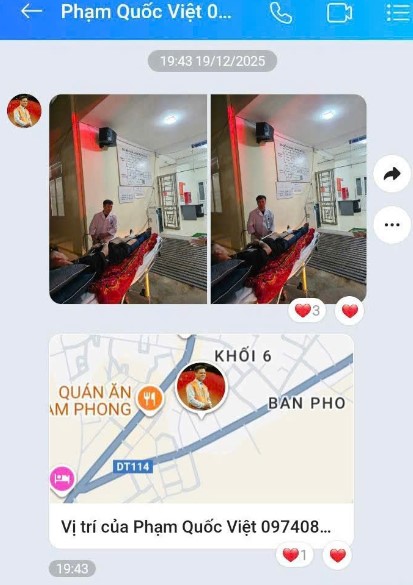
Task: Open more options for the photos
Action: [x=392, y=225]
